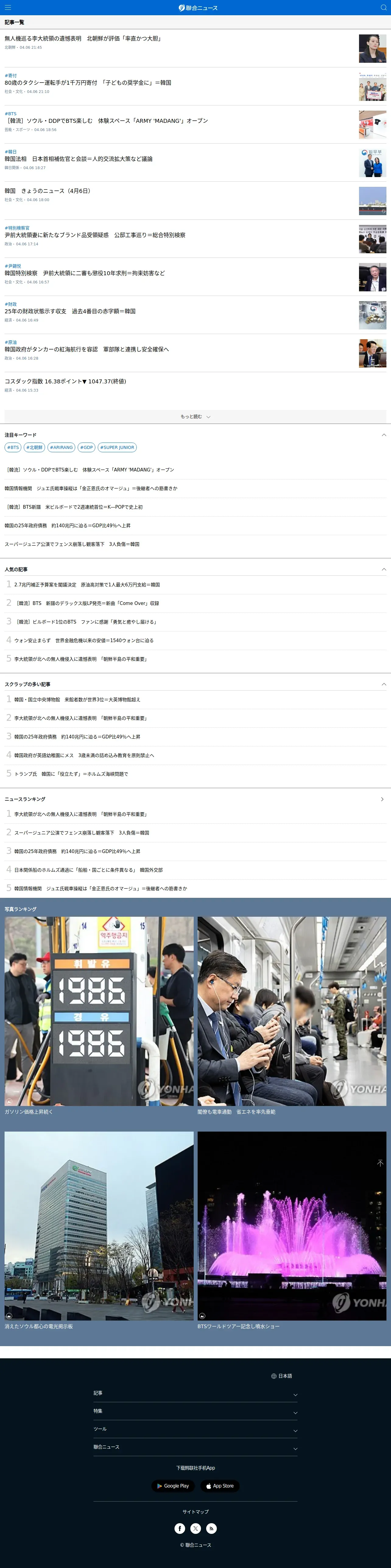Open the KOSDAQ index 1047.37 article
The width and height of the screenshot is (391, 1568).
66,381
